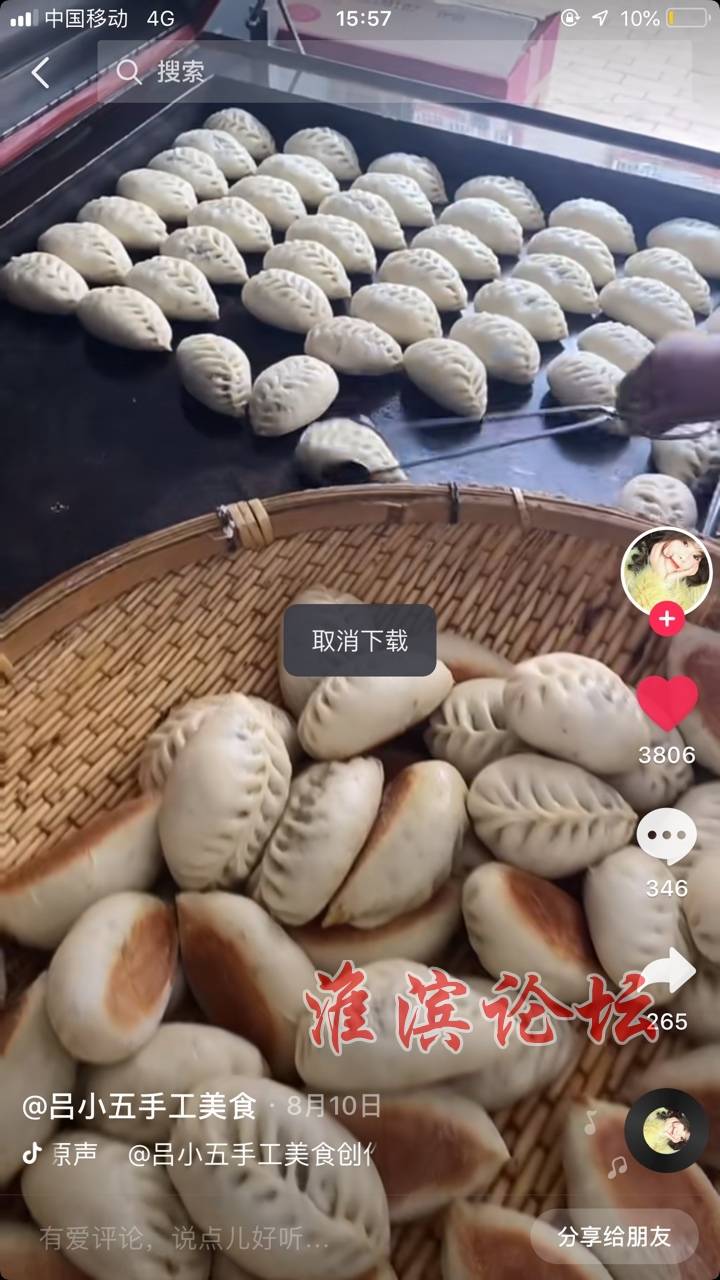Open the creator's profile avatar

666,572
